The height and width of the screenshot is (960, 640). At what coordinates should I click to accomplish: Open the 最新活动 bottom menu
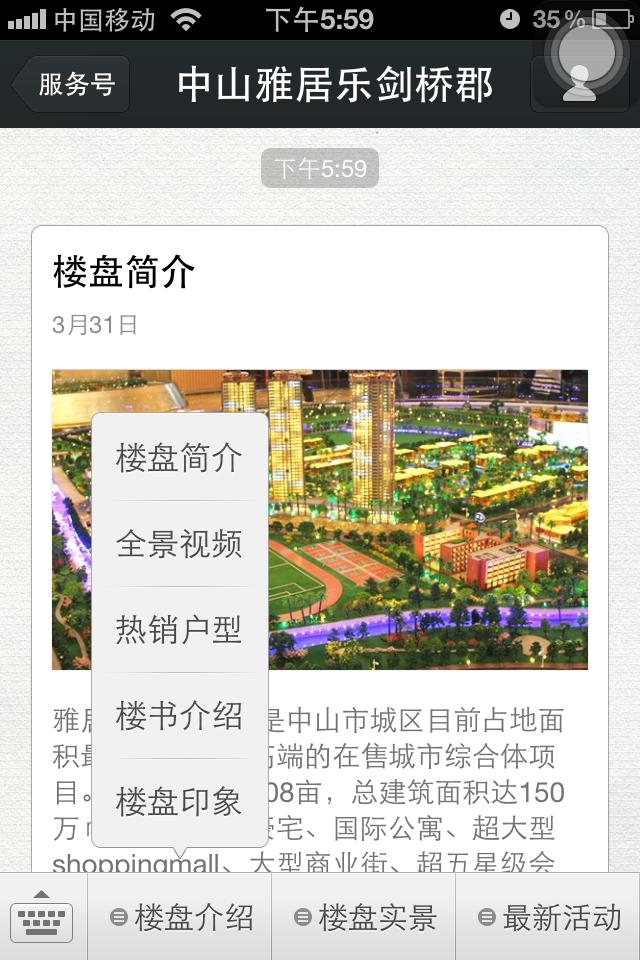(548, 917)
